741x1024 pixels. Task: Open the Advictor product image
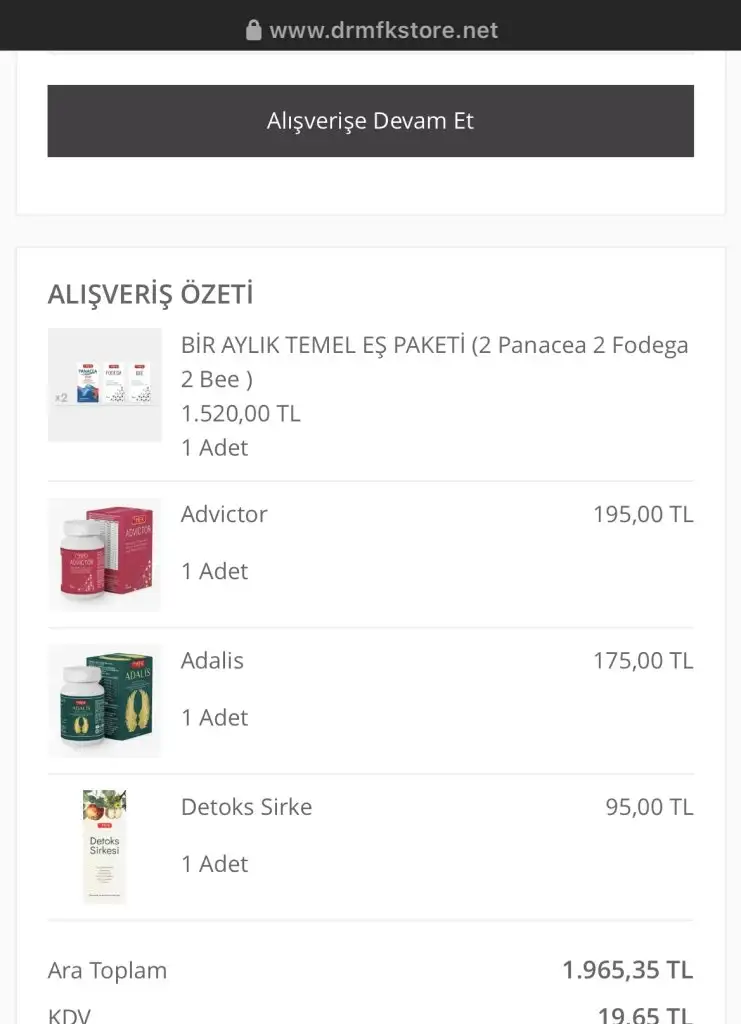point(105,554)
